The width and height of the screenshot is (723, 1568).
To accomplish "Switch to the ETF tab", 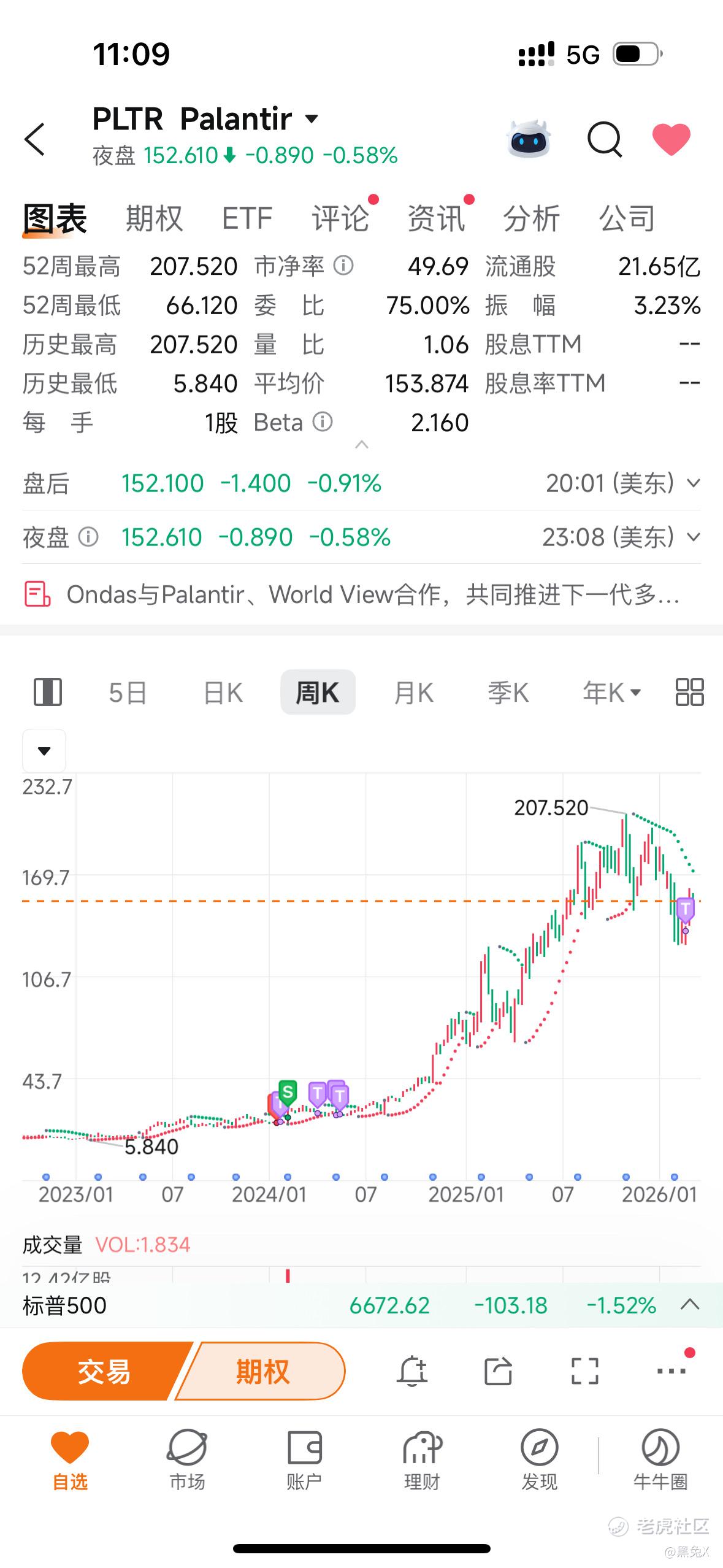I will coord(247,218).
